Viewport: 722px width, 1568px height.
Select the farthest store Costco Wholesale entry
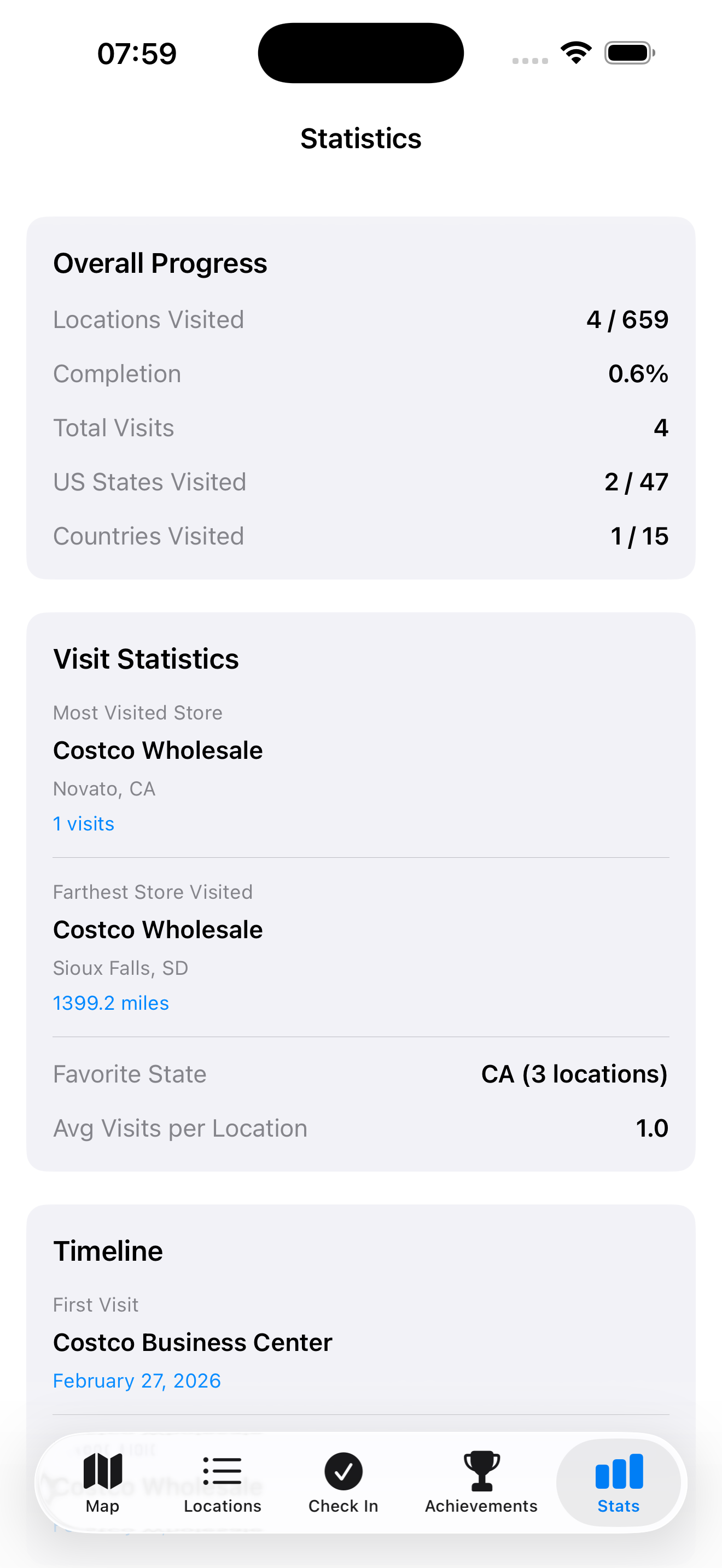pyautogui.click(x=158, y=929)
